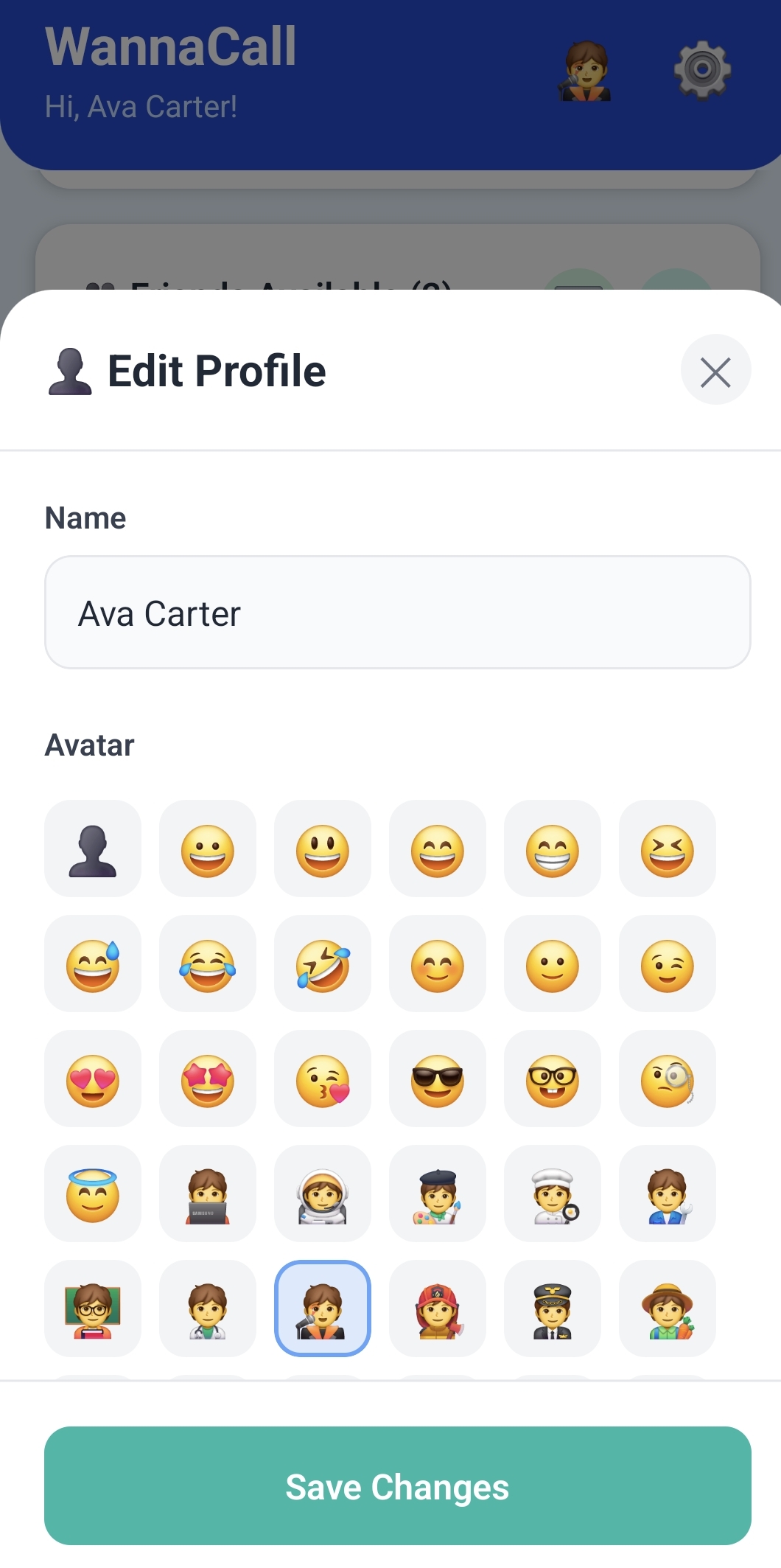
Task: Select the angel halo face avatar
Action: pyautogui.click(x=93, y=1194)
